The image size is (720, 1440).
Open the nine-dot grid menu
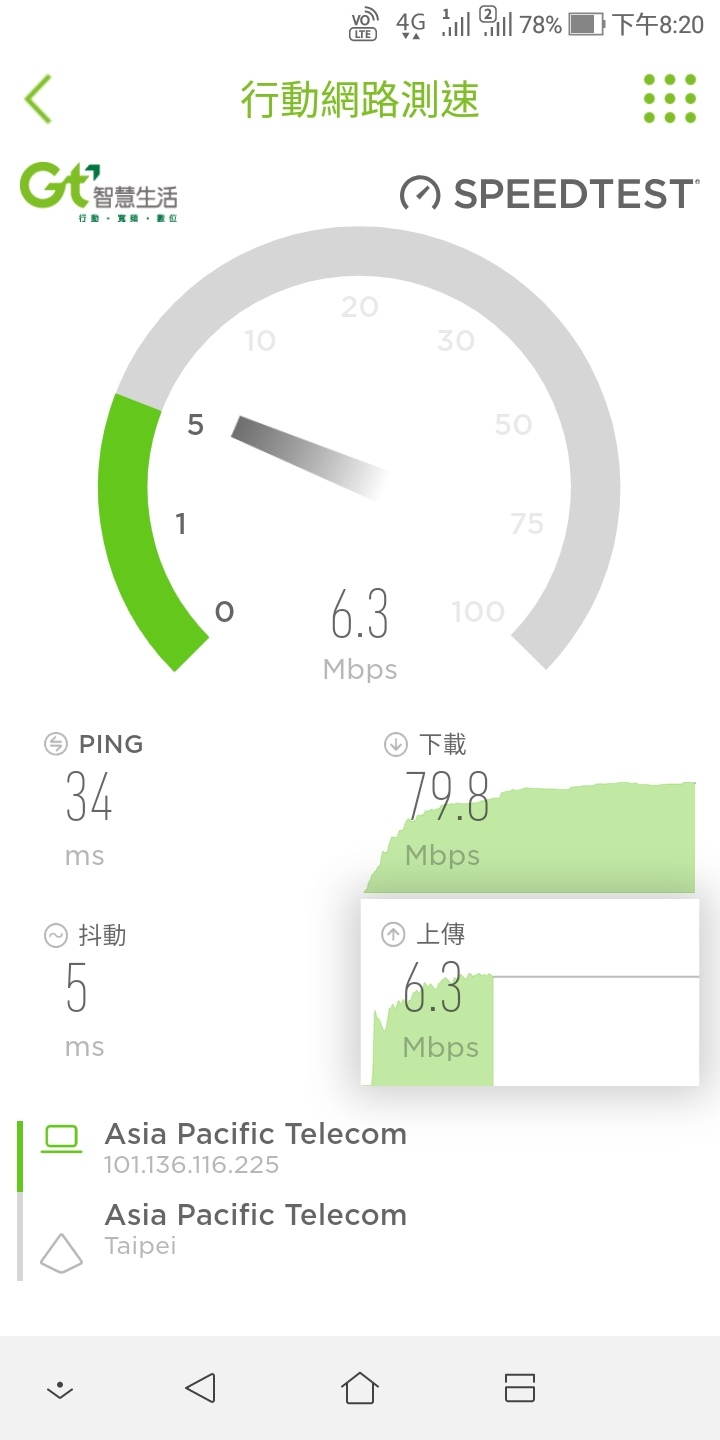tap(670, 99)
